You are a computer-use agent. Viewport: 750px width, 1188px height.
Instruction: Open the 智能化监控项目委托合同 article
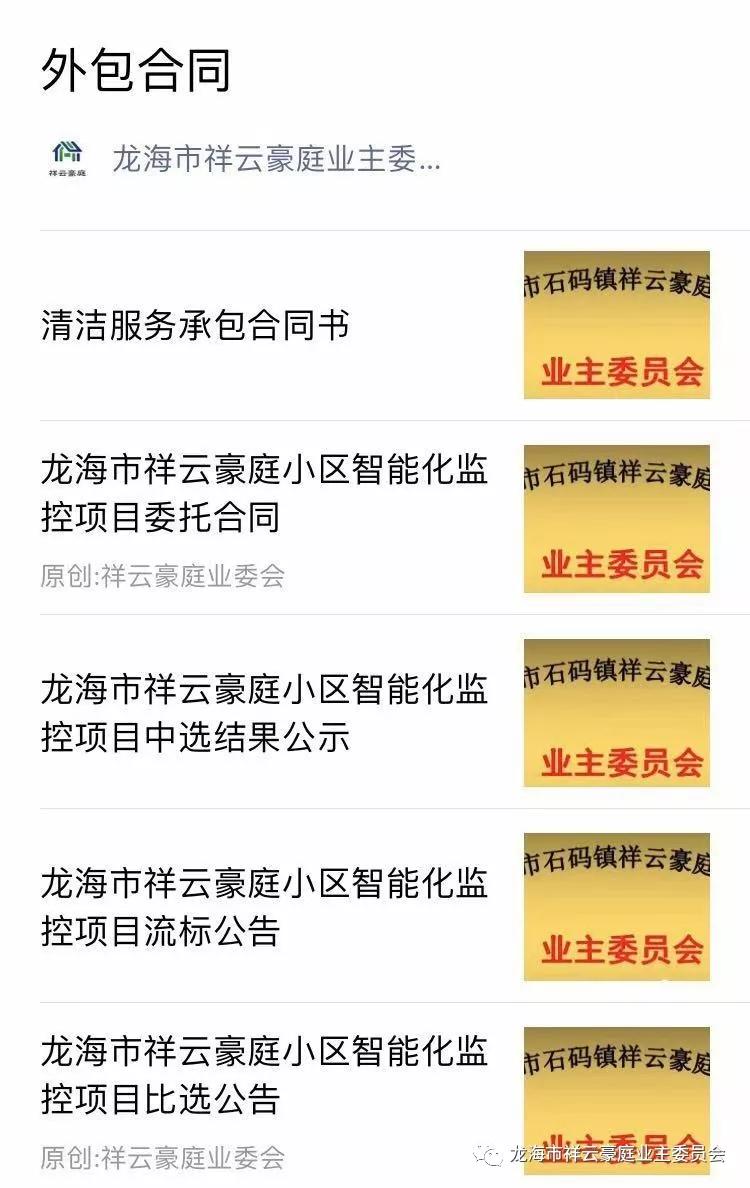[x=265, y=493]
